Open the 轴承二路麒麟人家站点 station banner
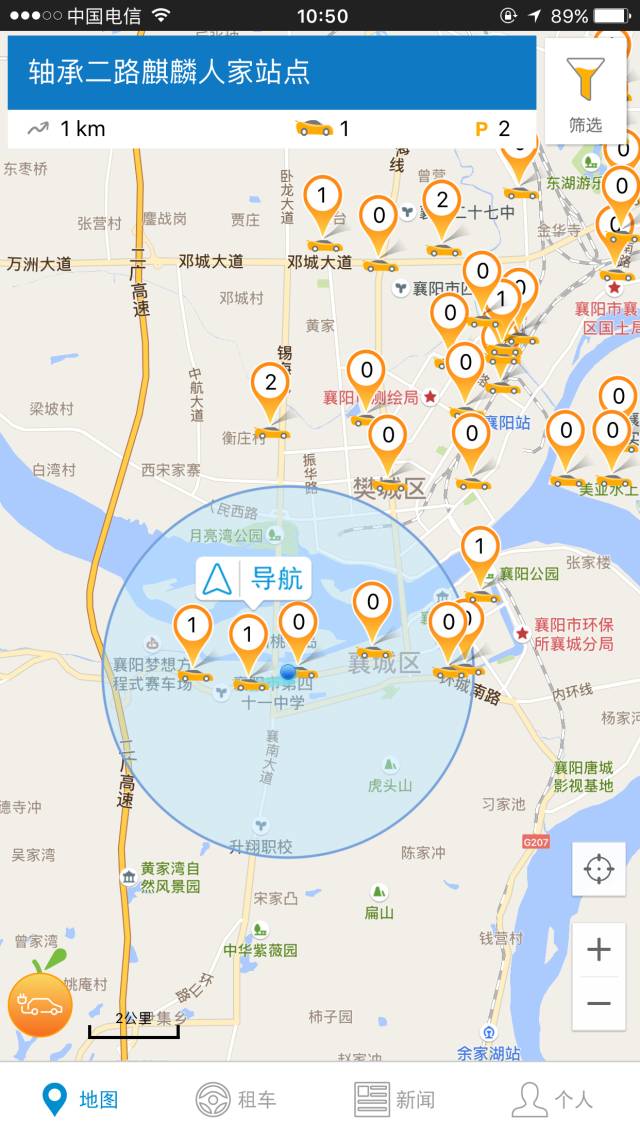640x1138 pixels. [271, 72]
